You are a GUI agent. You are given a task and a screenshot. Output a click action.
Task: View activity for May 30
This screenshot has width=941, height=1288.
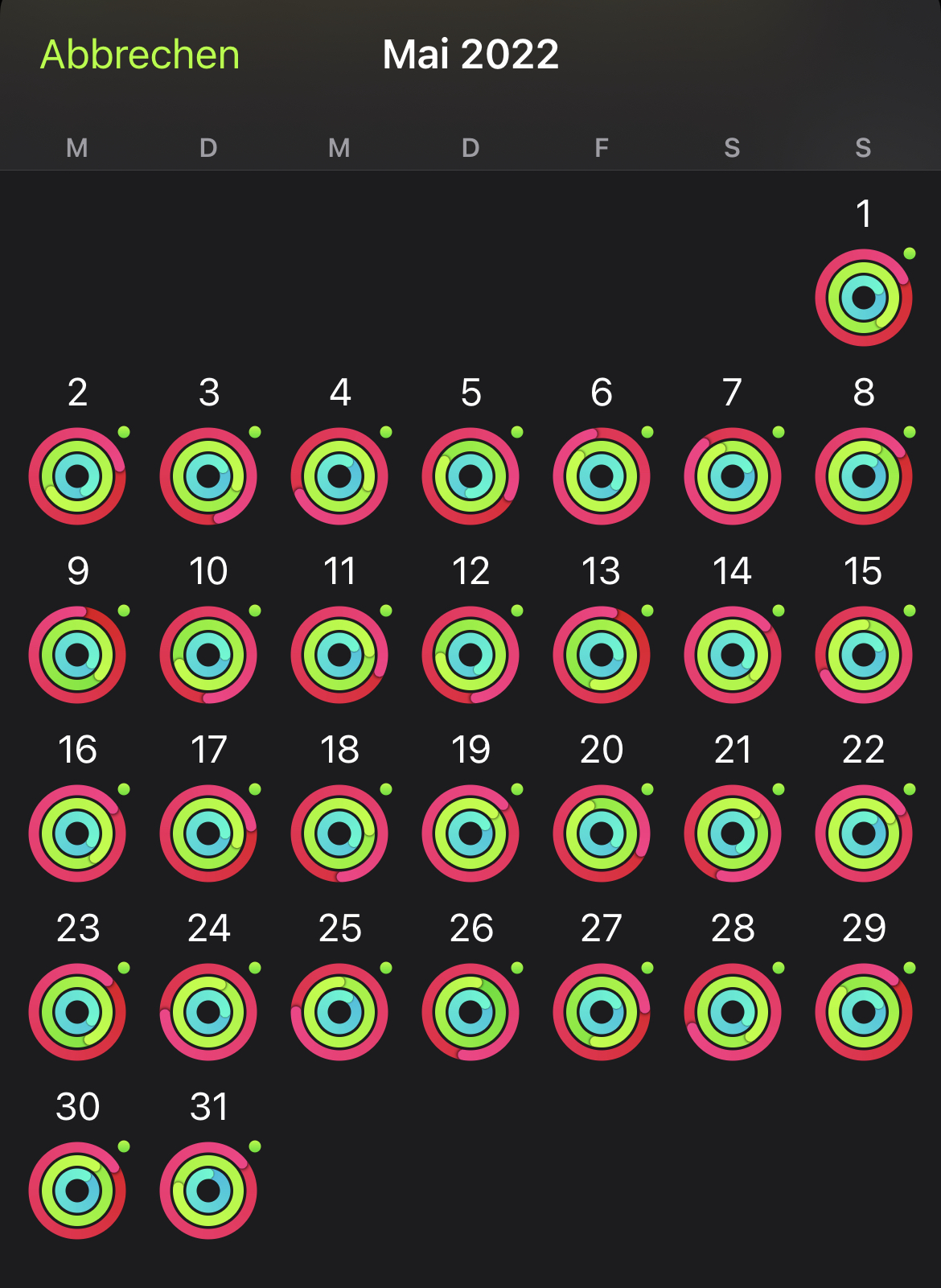(x=77, y=1191)
